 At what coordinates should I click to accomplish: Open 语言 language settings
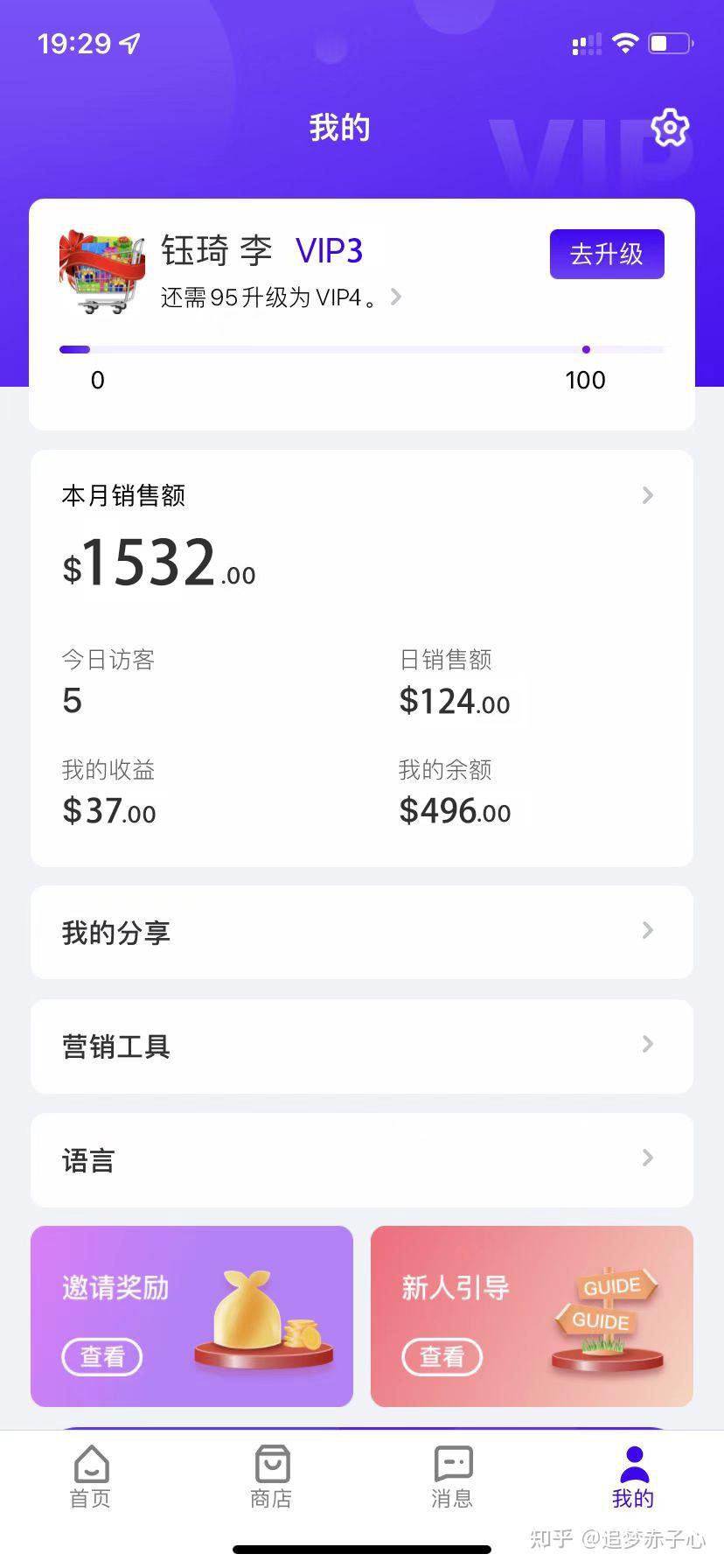coord(362,1159)
